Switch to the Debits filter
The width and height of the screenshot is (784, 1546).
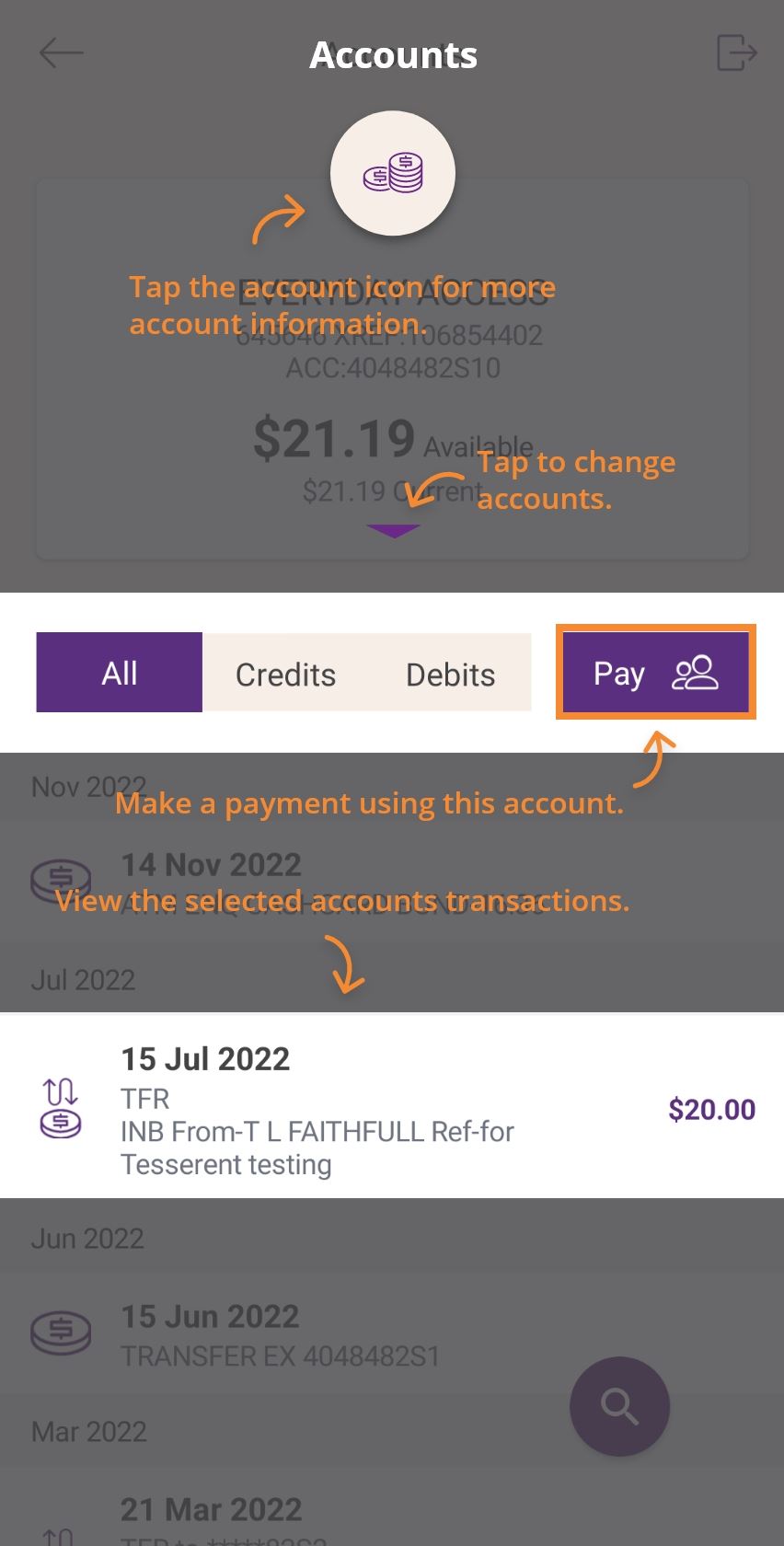coord(450,674)
